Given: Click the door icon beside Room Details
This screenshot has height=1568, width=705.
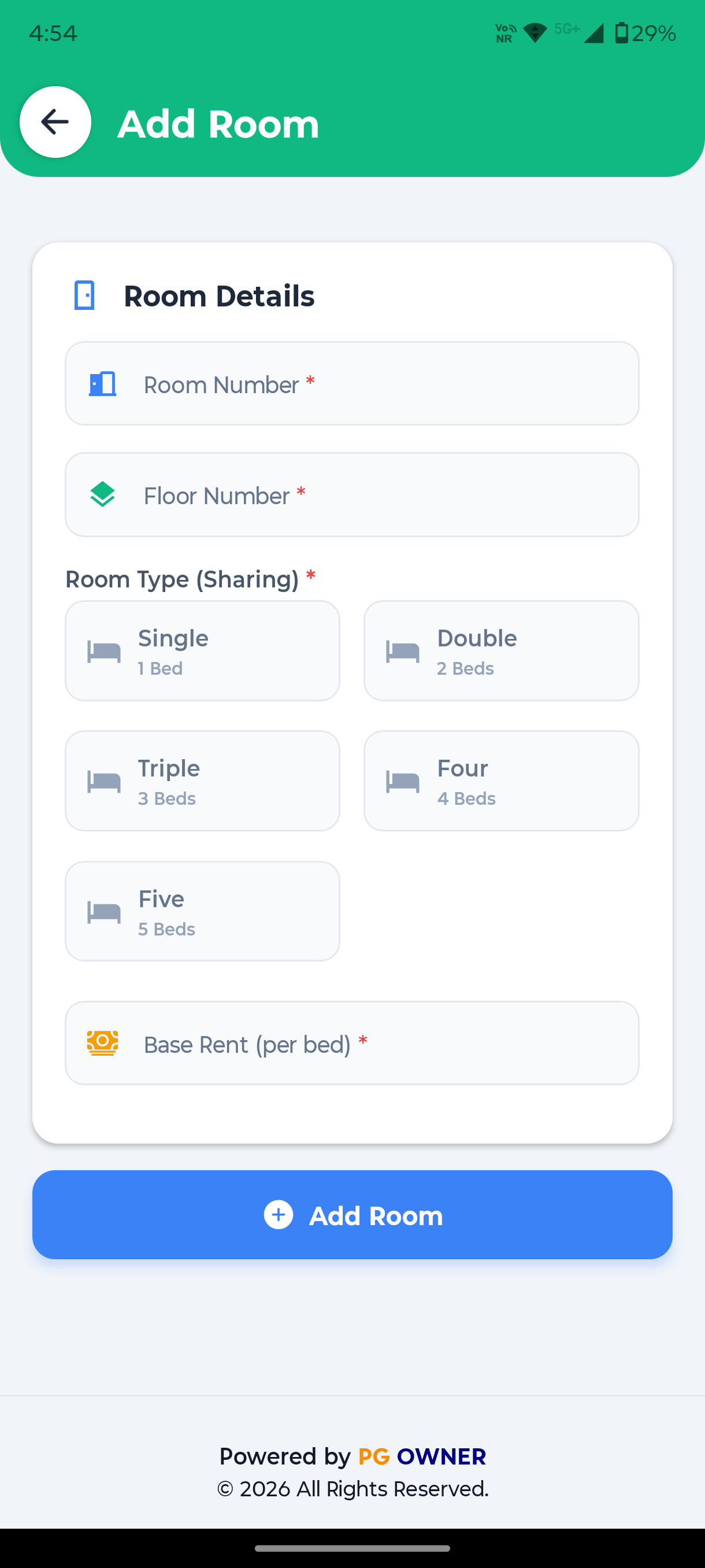Looking at the screenshot, I should click(84, 296).
